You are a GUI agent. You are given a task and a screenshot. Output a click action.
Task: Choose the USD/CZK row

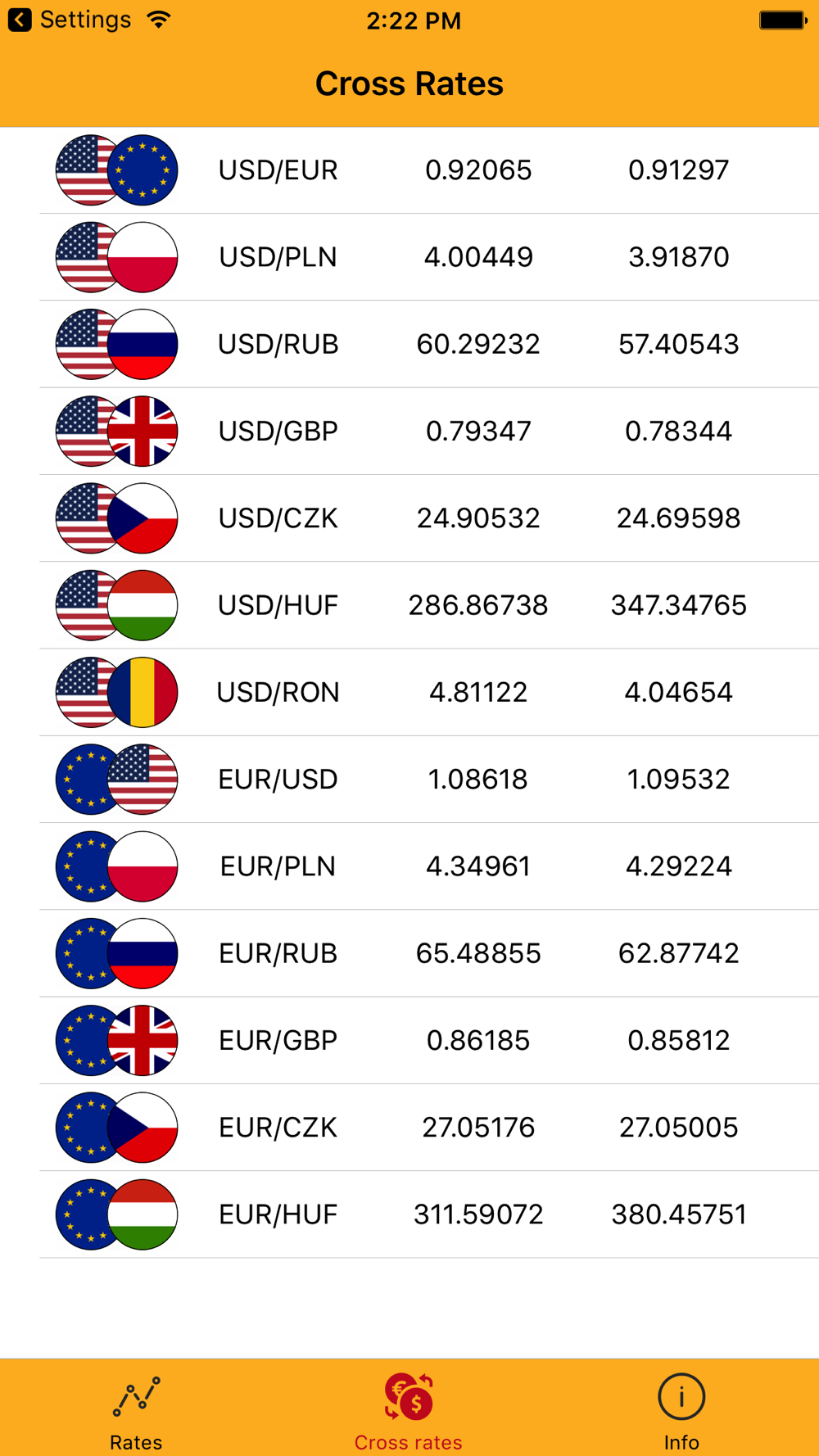pos(409,518)
